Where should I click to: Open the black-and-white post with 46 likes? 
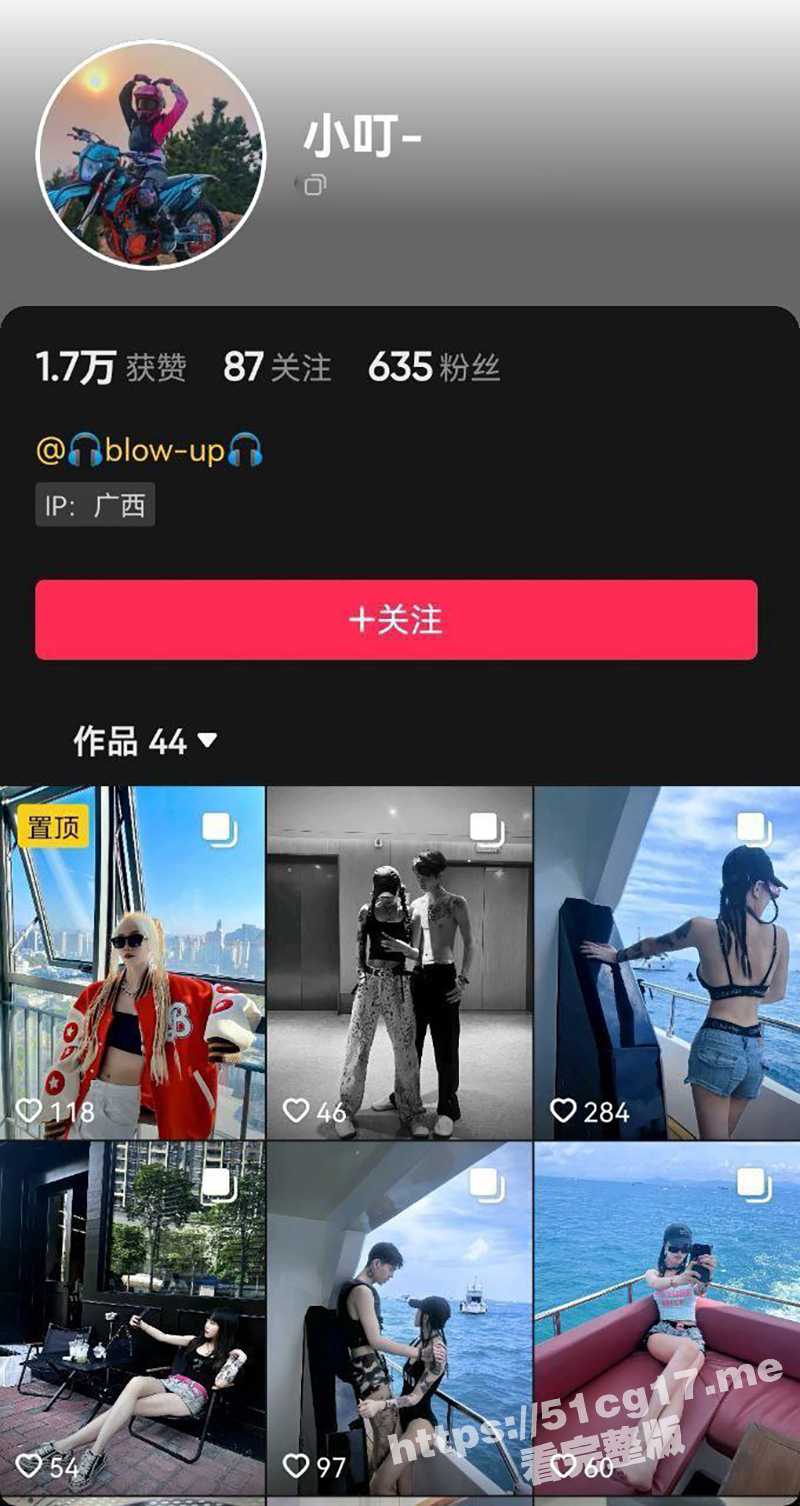(x=399, y=963)
